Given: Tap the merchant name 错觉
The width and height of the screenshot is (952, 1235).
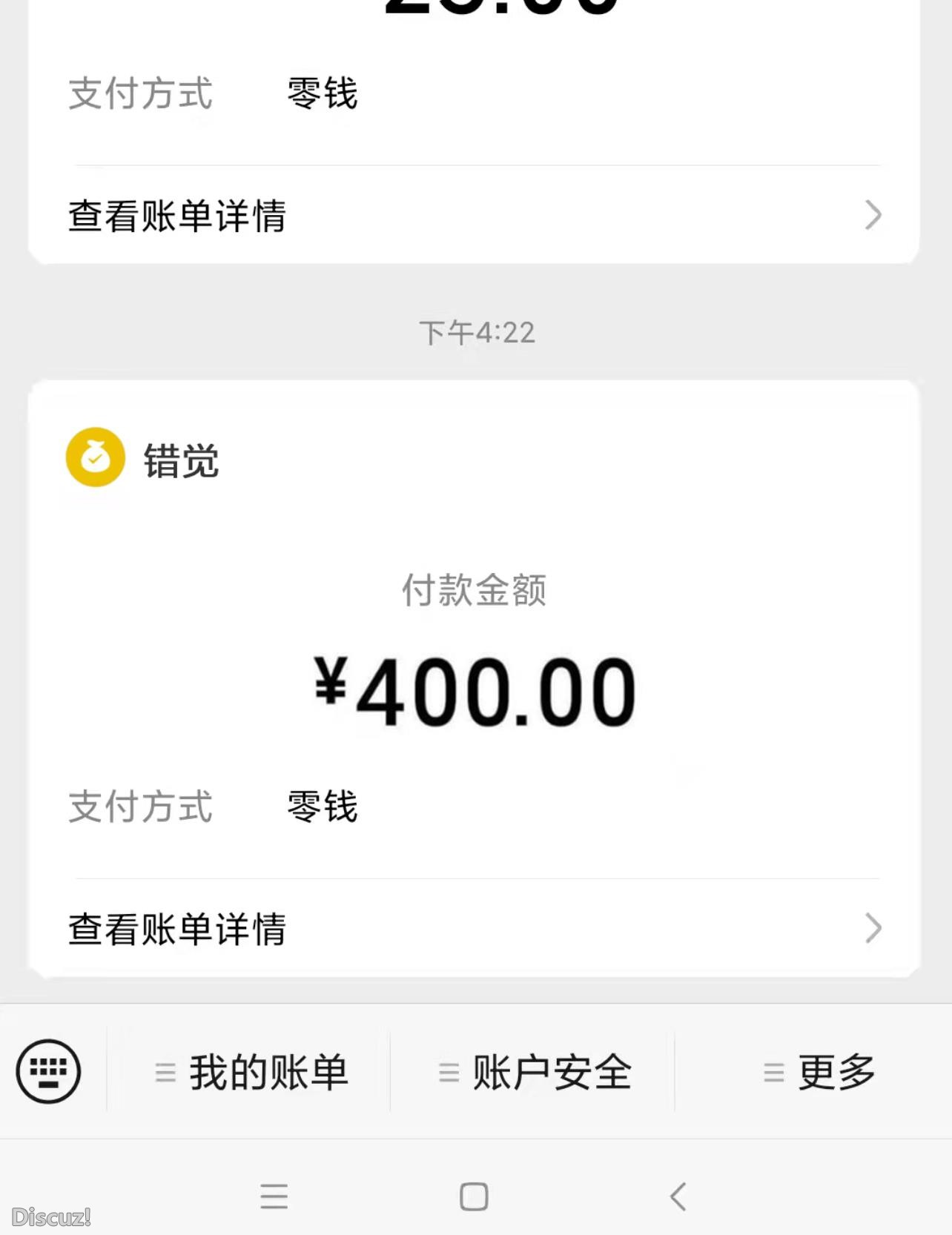Looking at the screenshot, I should (x=179, y=461).
